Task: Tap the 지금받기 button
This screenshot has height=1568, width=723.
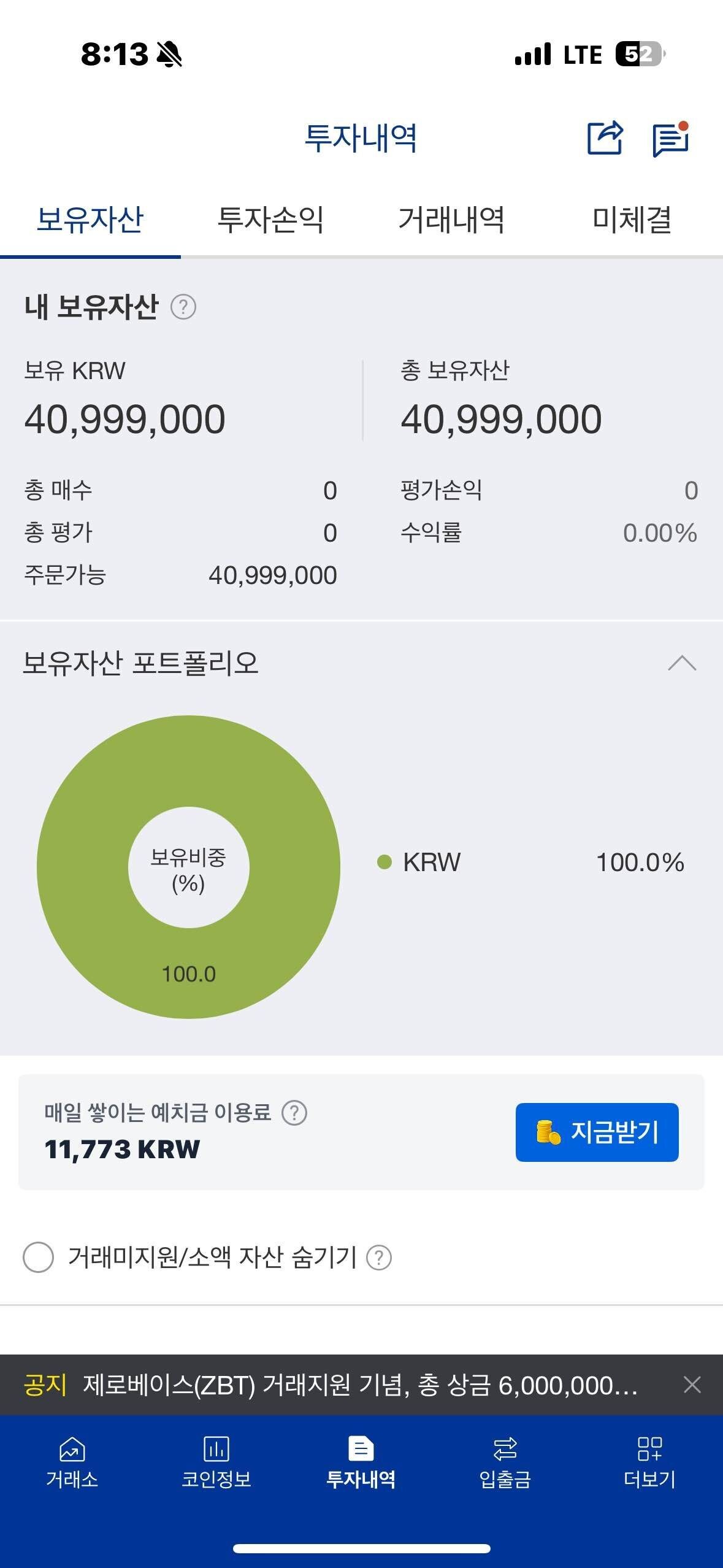Action: [x=597, y=1131]
